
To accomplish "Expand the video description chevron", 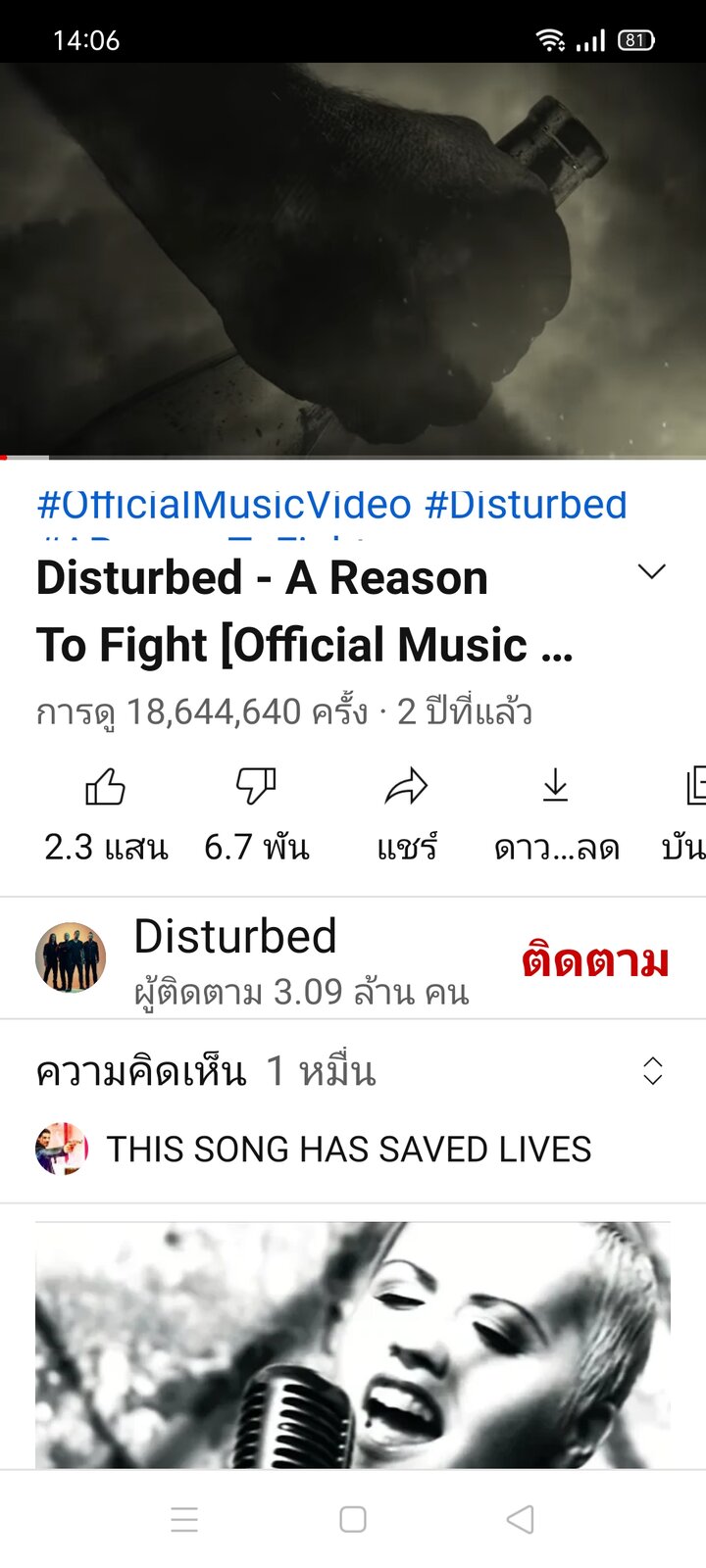I will point(652,571).
